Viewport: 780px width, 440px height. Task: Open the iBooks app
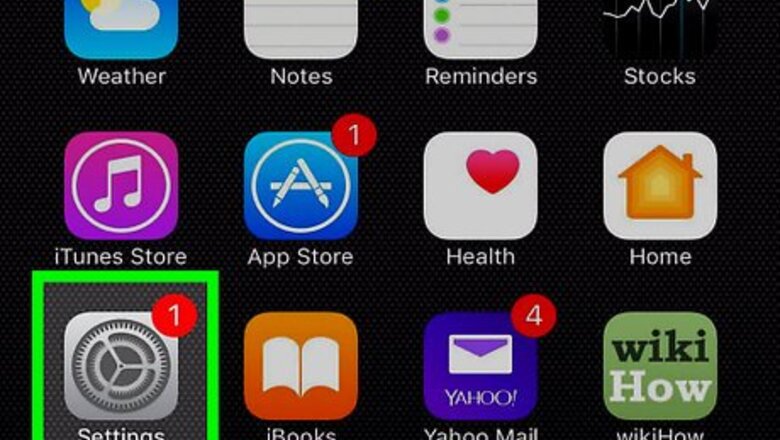coord(301,366)
